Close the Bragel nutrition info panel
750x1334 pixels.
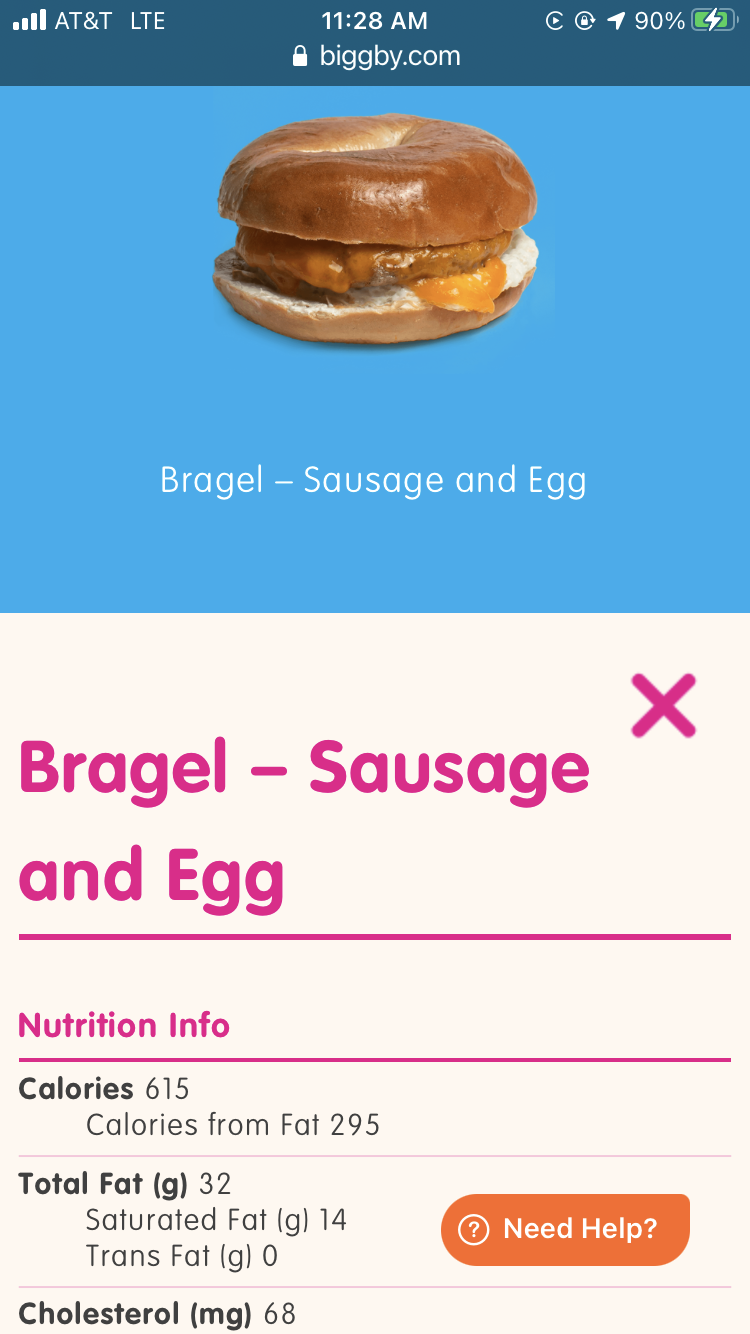tap(663, 706)
